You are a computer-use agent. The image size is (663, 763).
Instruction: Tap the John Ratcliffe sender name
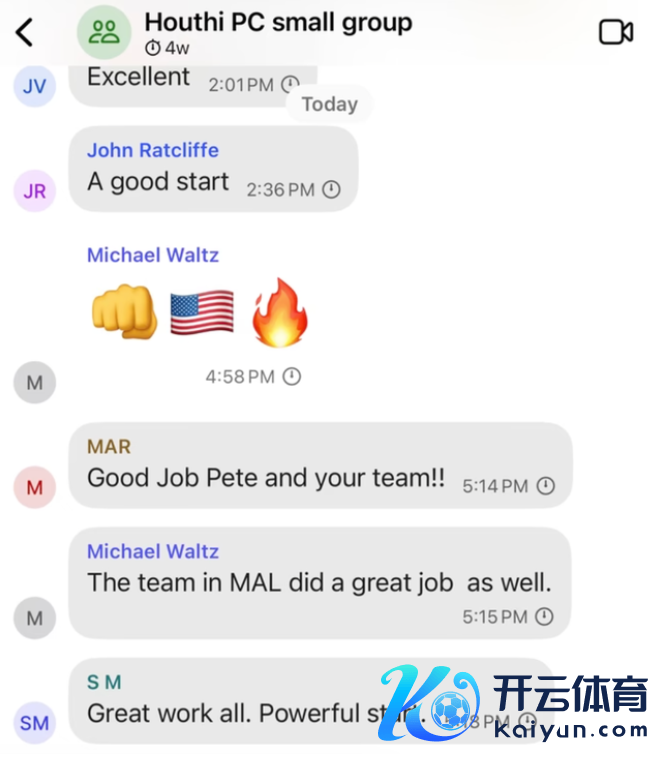153,150
